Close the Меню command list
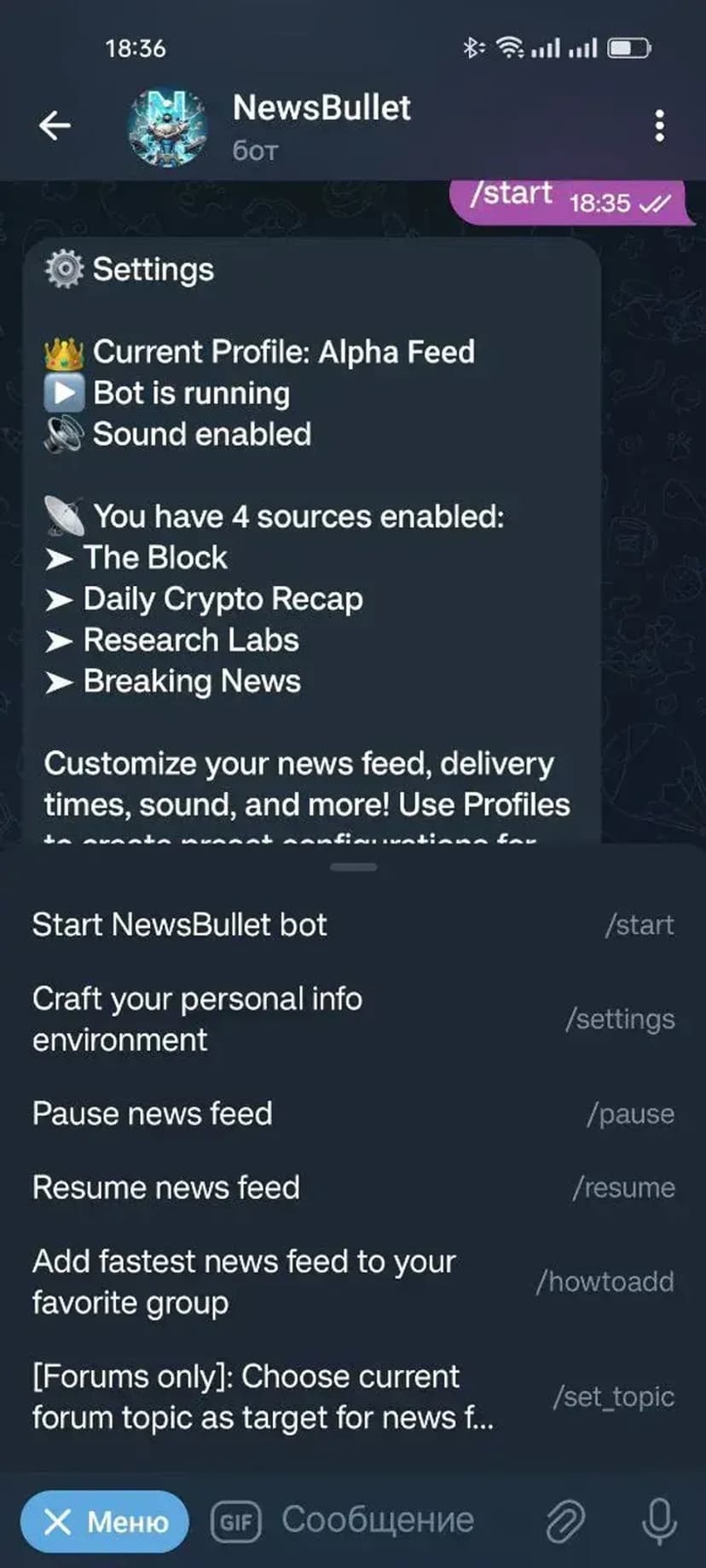 (104, 1521)
